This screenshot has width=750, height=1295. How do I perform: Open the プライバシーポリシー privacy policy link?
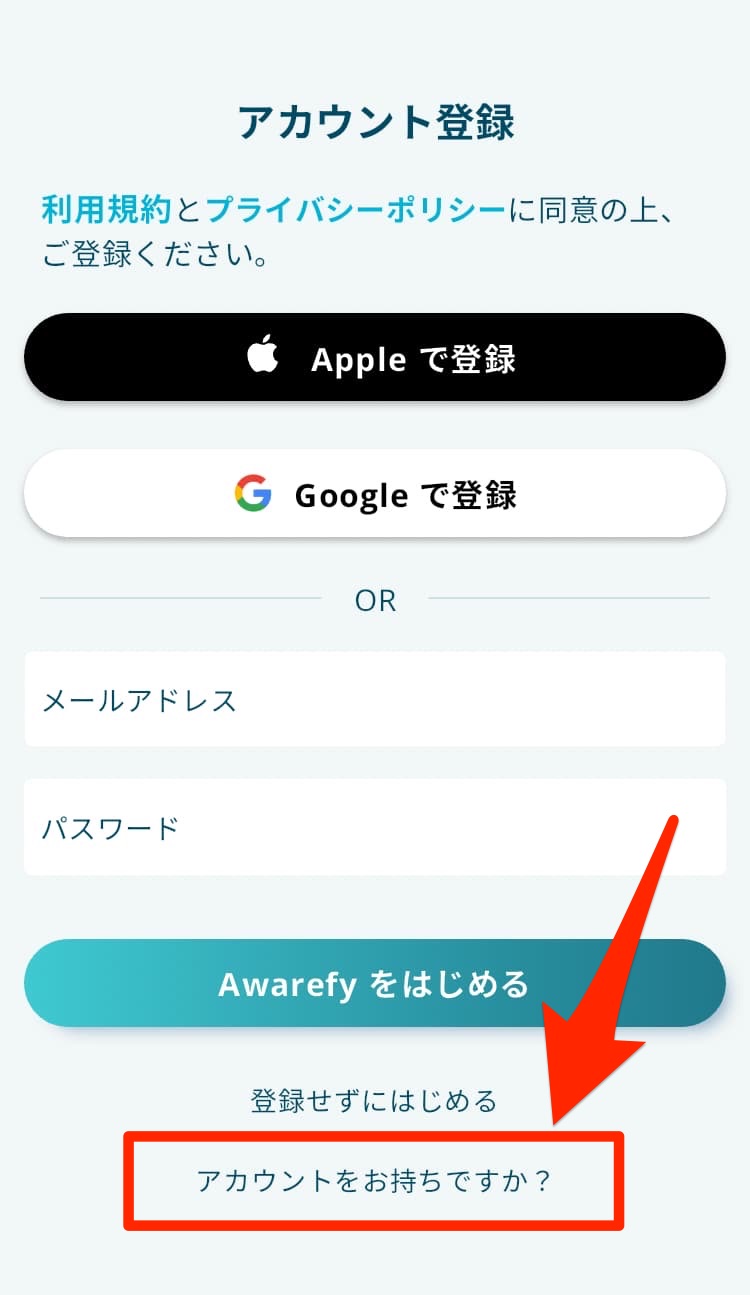[x=355, y=211]
